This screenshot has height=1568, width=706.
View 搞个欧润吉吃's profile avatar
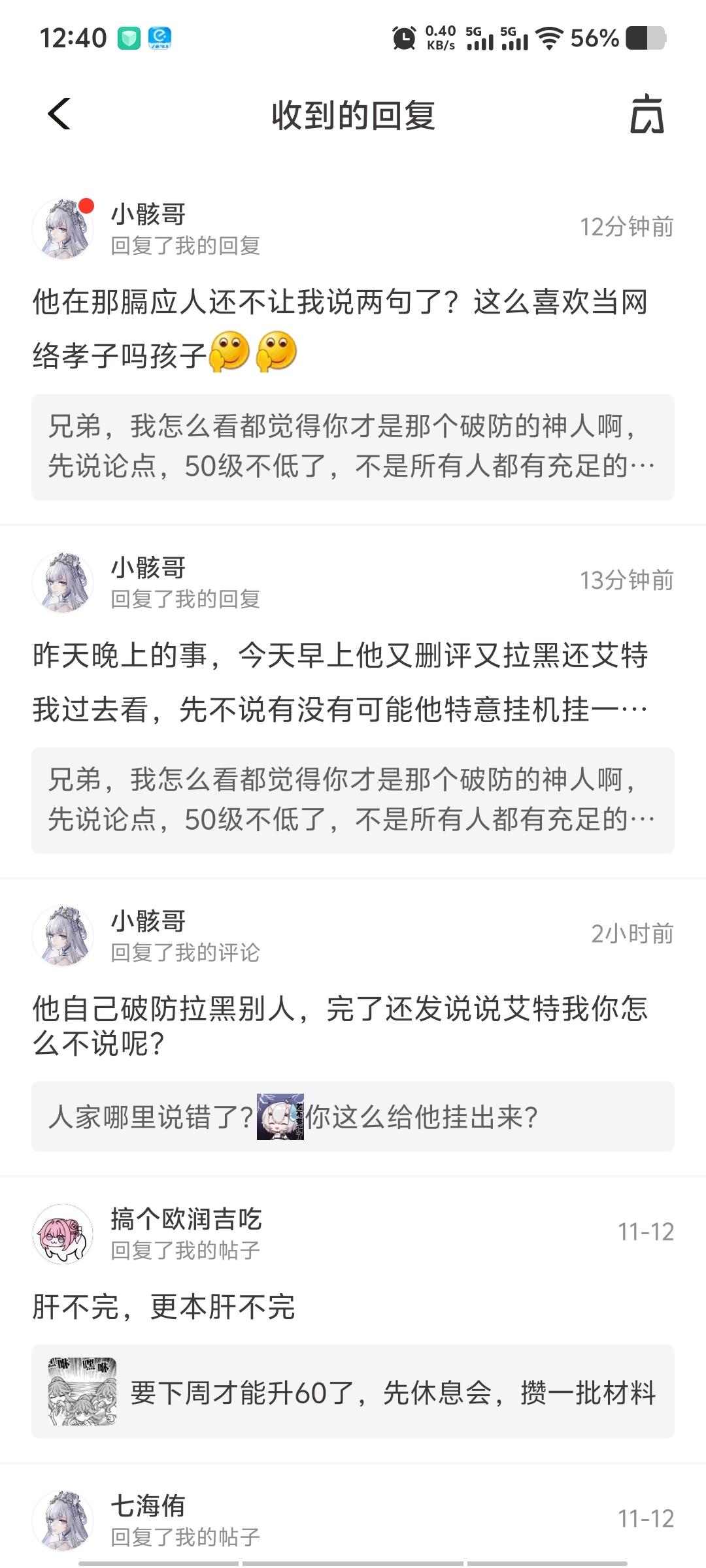coord(63,1233)
